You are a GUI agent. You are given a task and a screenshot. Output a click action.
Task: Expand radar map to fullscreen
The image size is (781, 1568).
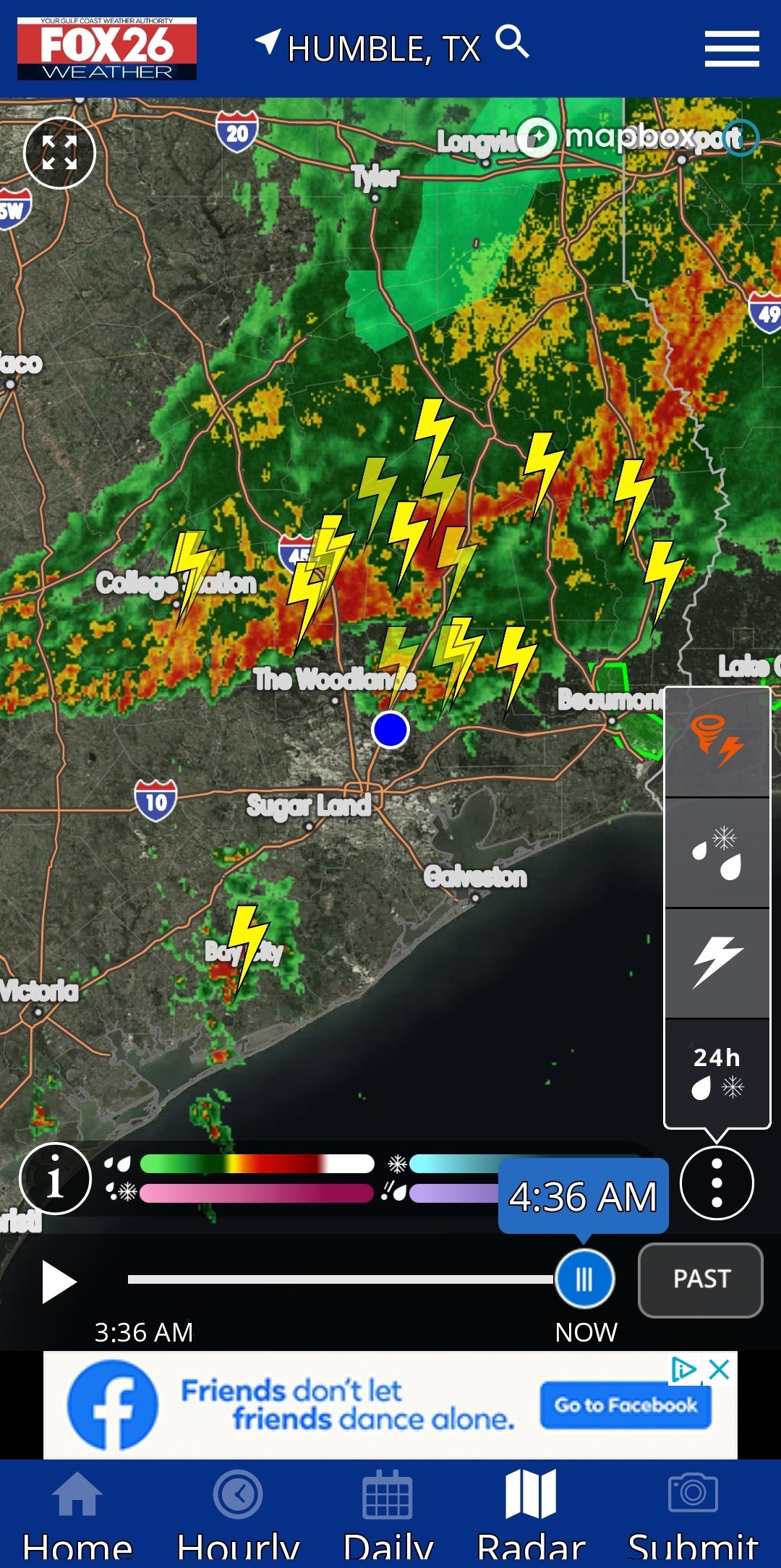click(59, 153)
